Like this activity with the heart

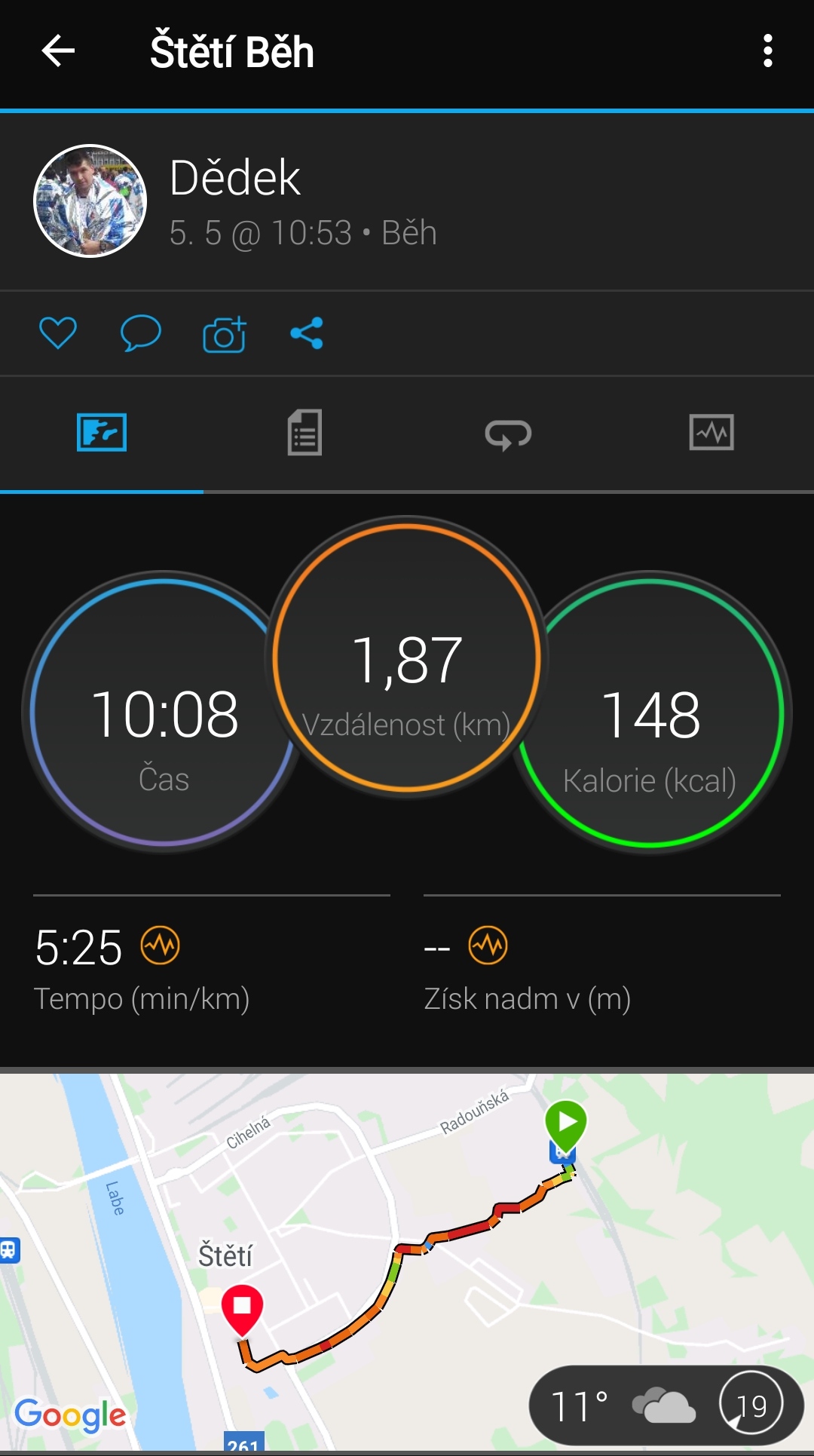coord(58,333)
